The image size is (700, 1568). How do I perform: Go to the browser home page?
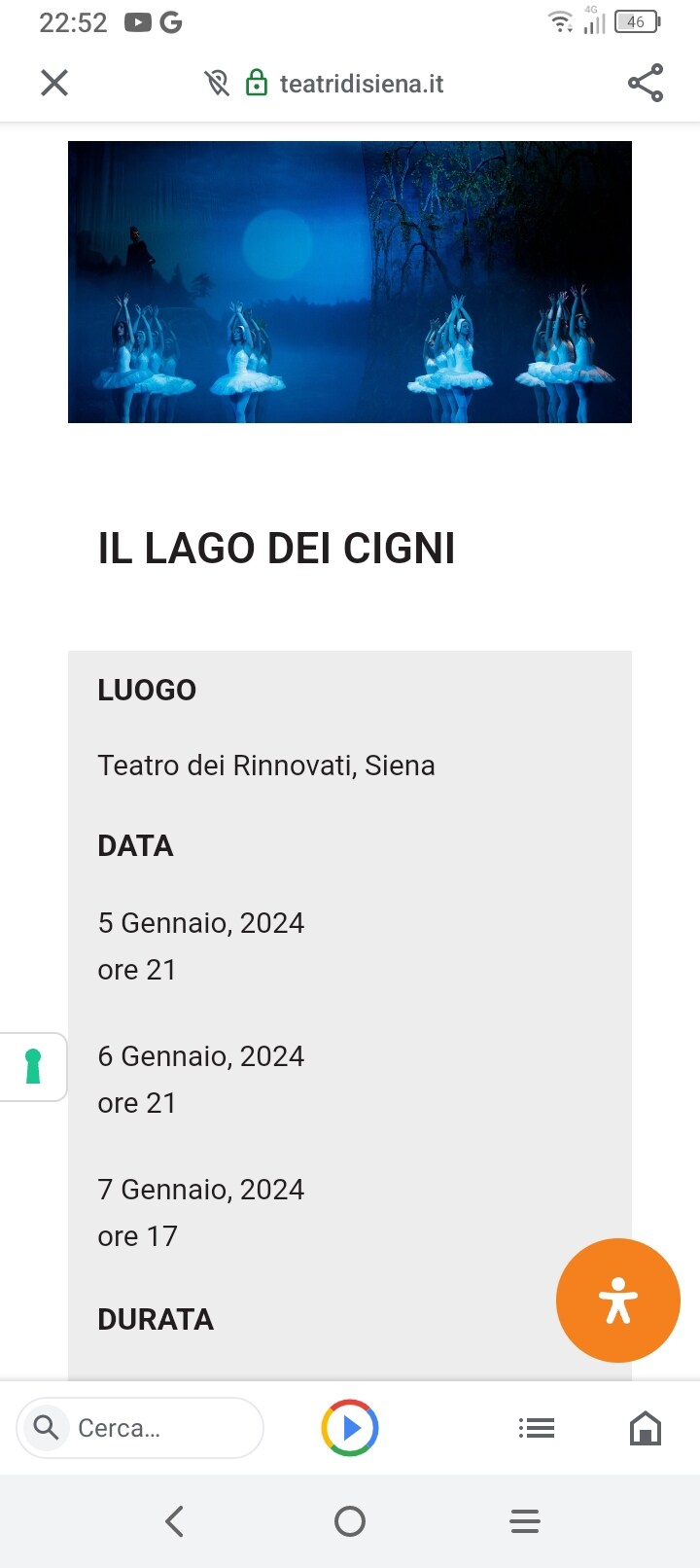coord(646,1428)
